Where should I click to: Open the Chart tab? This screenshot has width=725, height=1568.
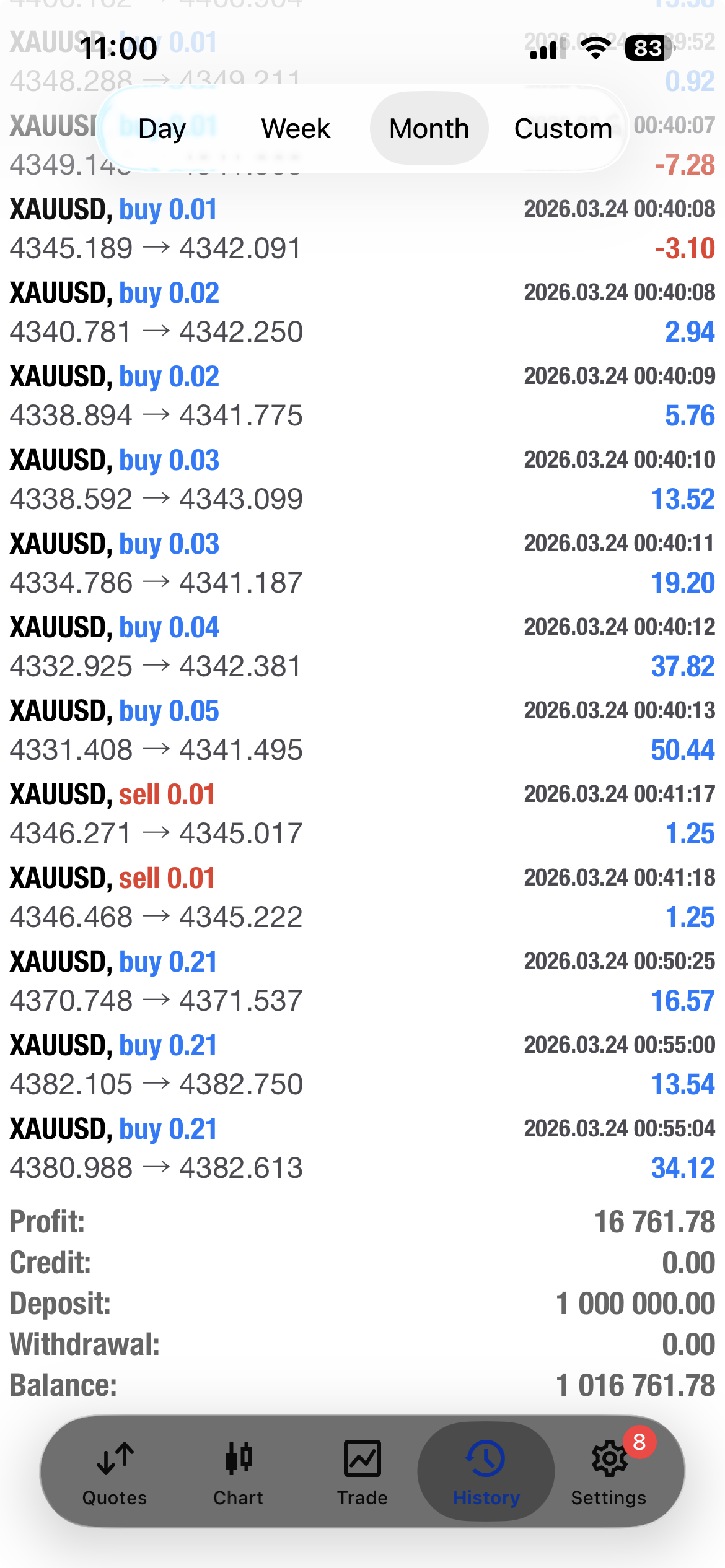tap(239, 1471)
